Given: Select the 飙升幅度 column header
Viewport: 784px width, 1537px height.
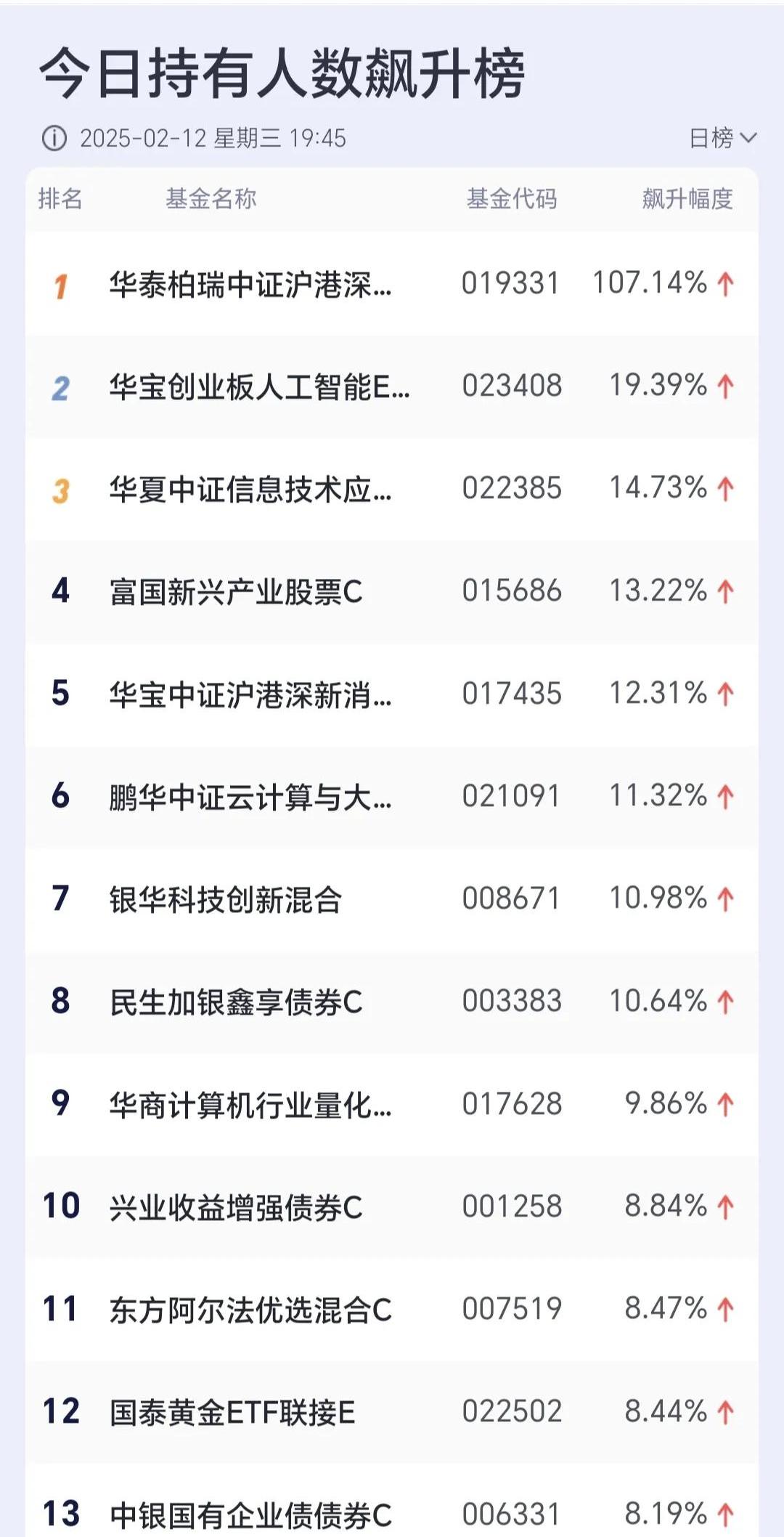Looking at the screenshot, I should point(687,200).
